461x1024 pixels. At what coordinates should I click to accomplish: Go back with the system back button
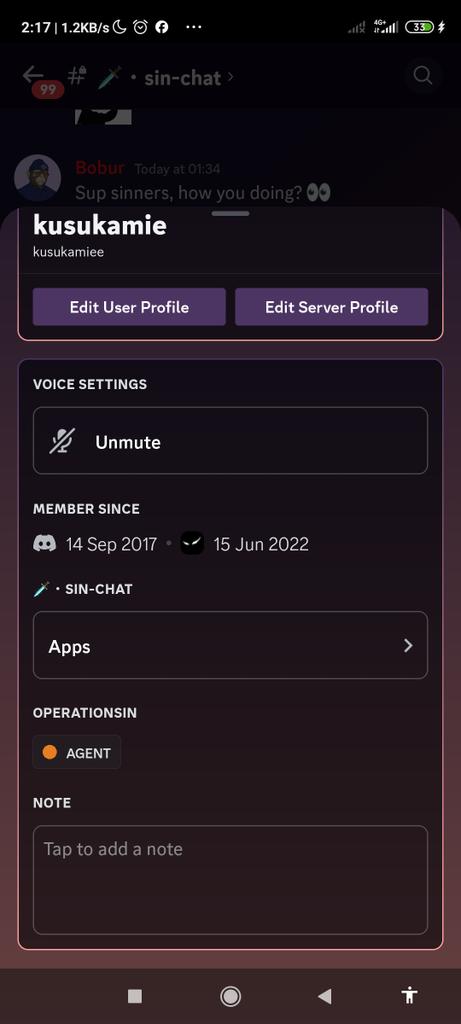coord(325,996)
